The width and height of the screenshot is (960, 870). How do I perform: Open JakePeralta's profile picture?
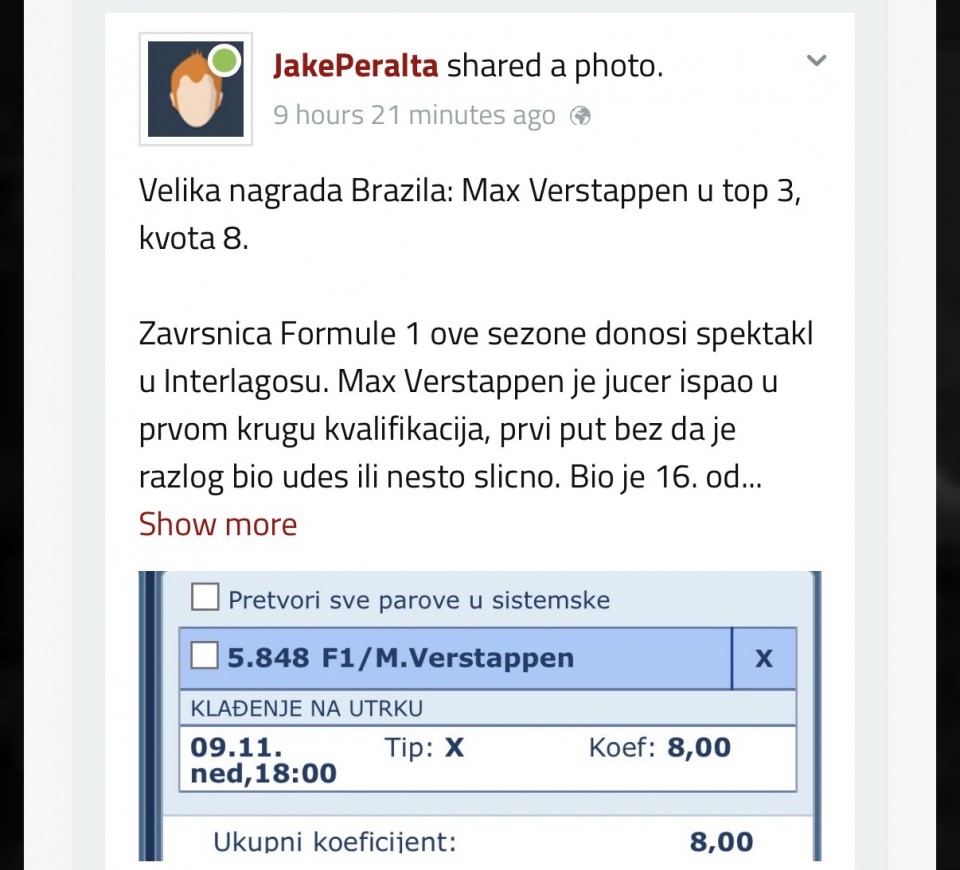point(196,90)
